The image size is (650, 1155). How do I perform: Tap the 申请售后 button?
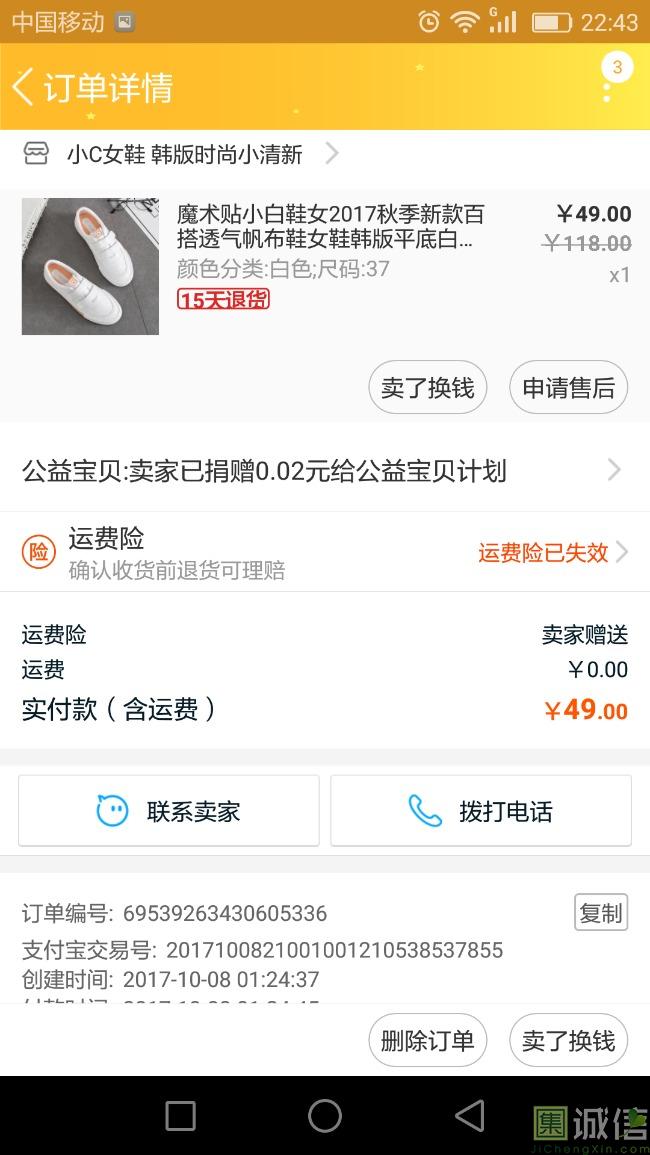pyautogui.click(x=568, y=387)
